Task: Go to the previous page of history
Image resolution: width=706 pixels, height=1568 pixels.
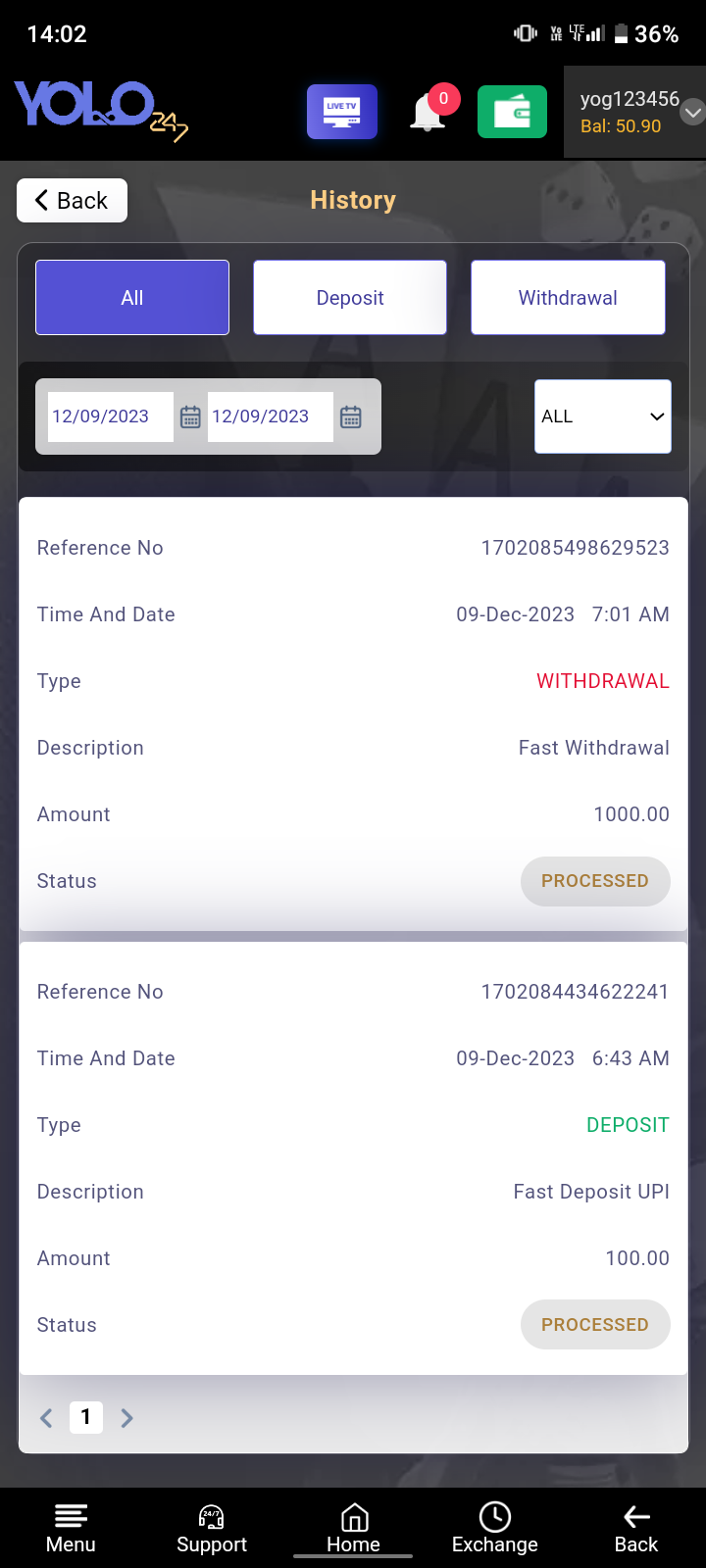Action: coord(46,1418)
